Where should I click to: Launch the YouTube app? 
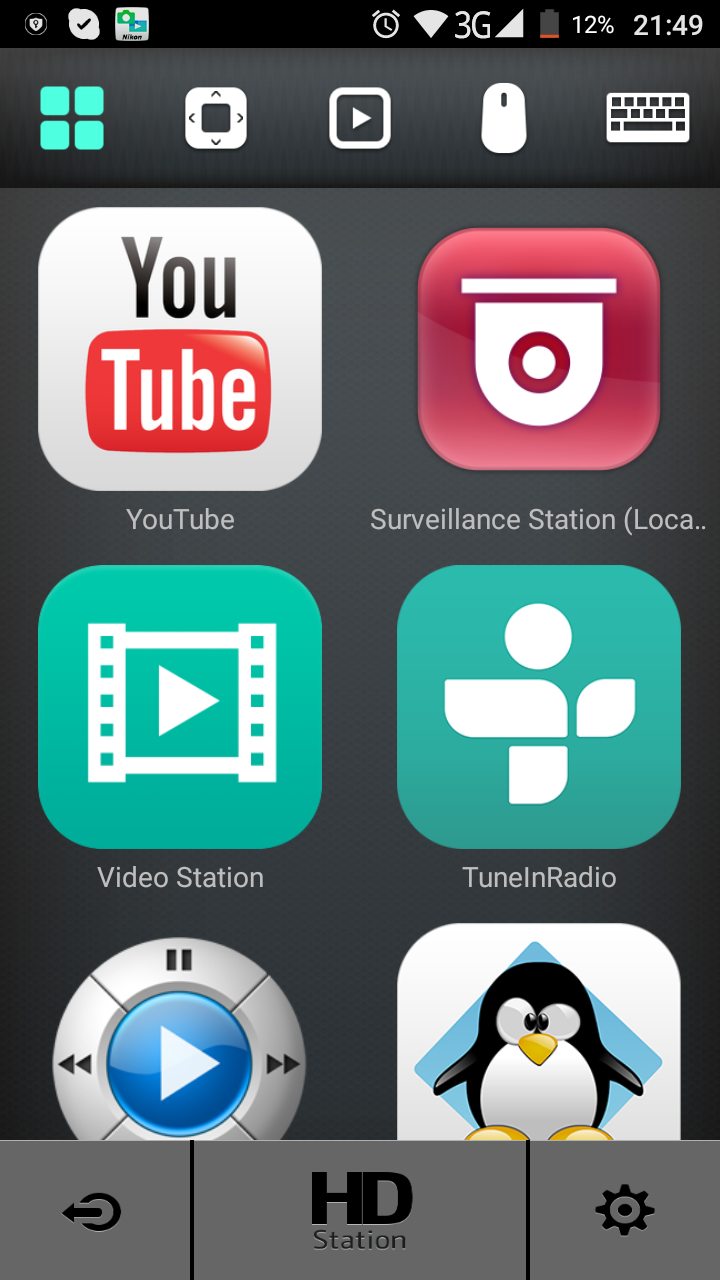[180, 349]
